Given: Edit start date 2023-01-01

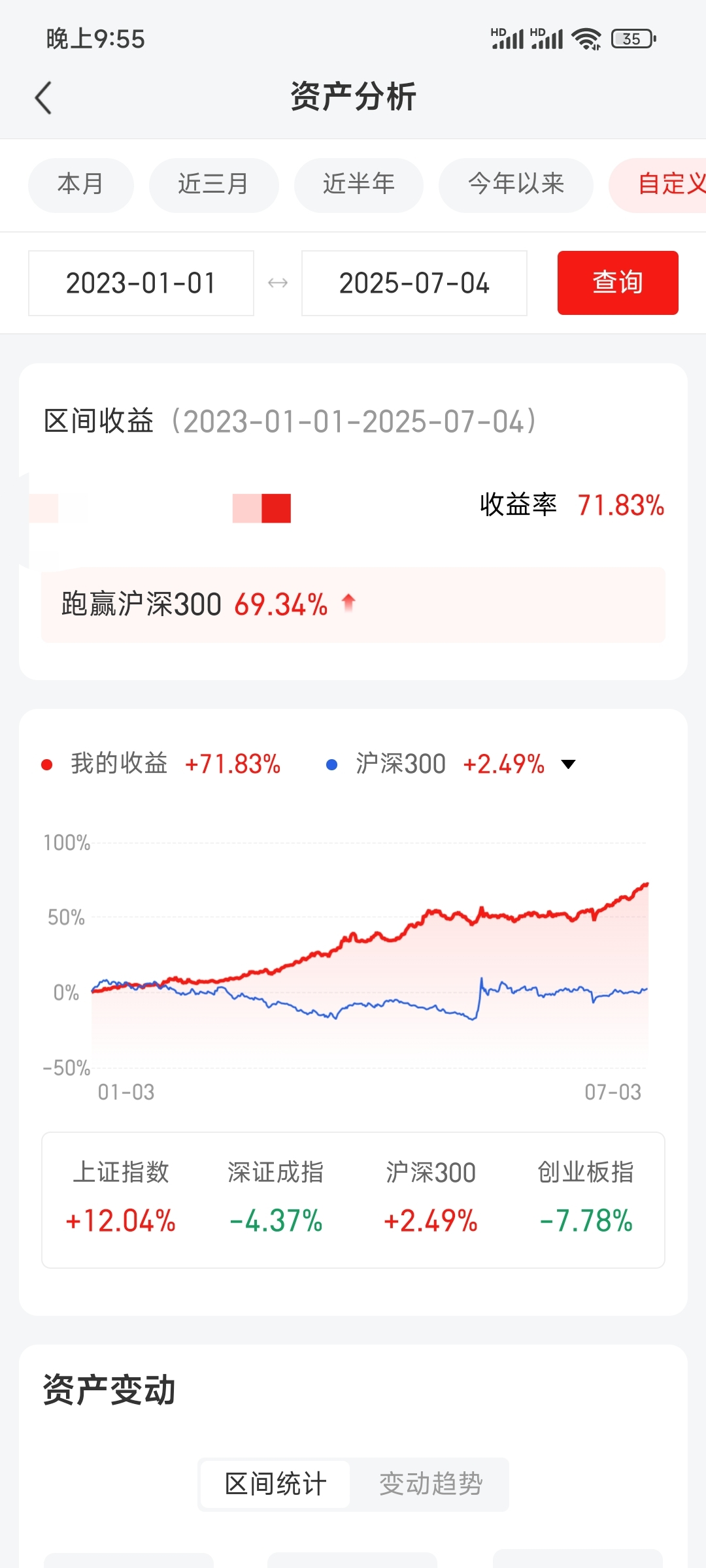Looking at the screenshot, I should 141,283.
